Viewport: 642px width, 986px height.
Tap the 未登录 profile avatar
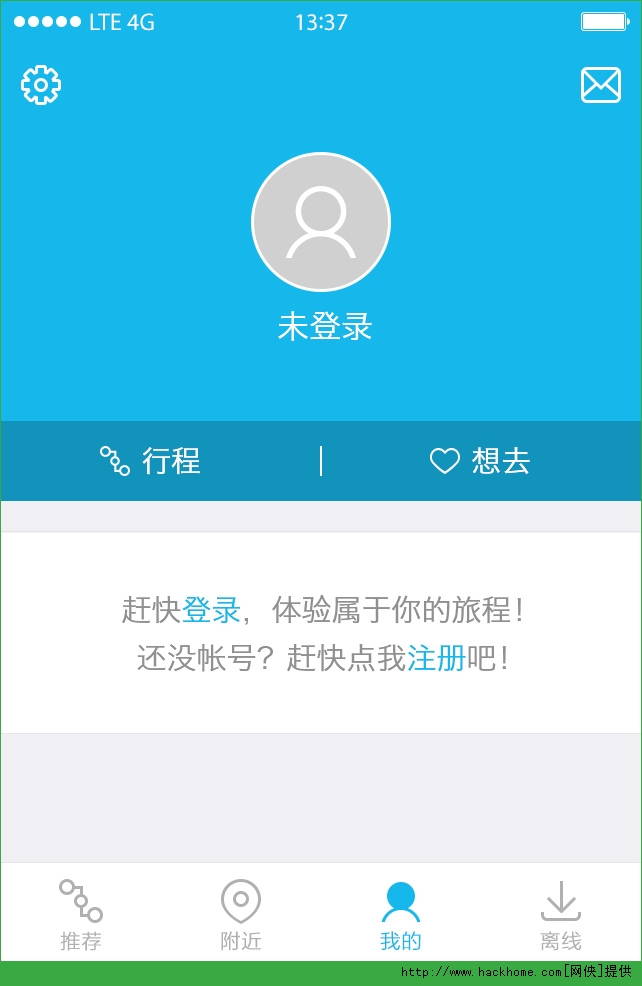pyautogui.click(x=321, y=222)
